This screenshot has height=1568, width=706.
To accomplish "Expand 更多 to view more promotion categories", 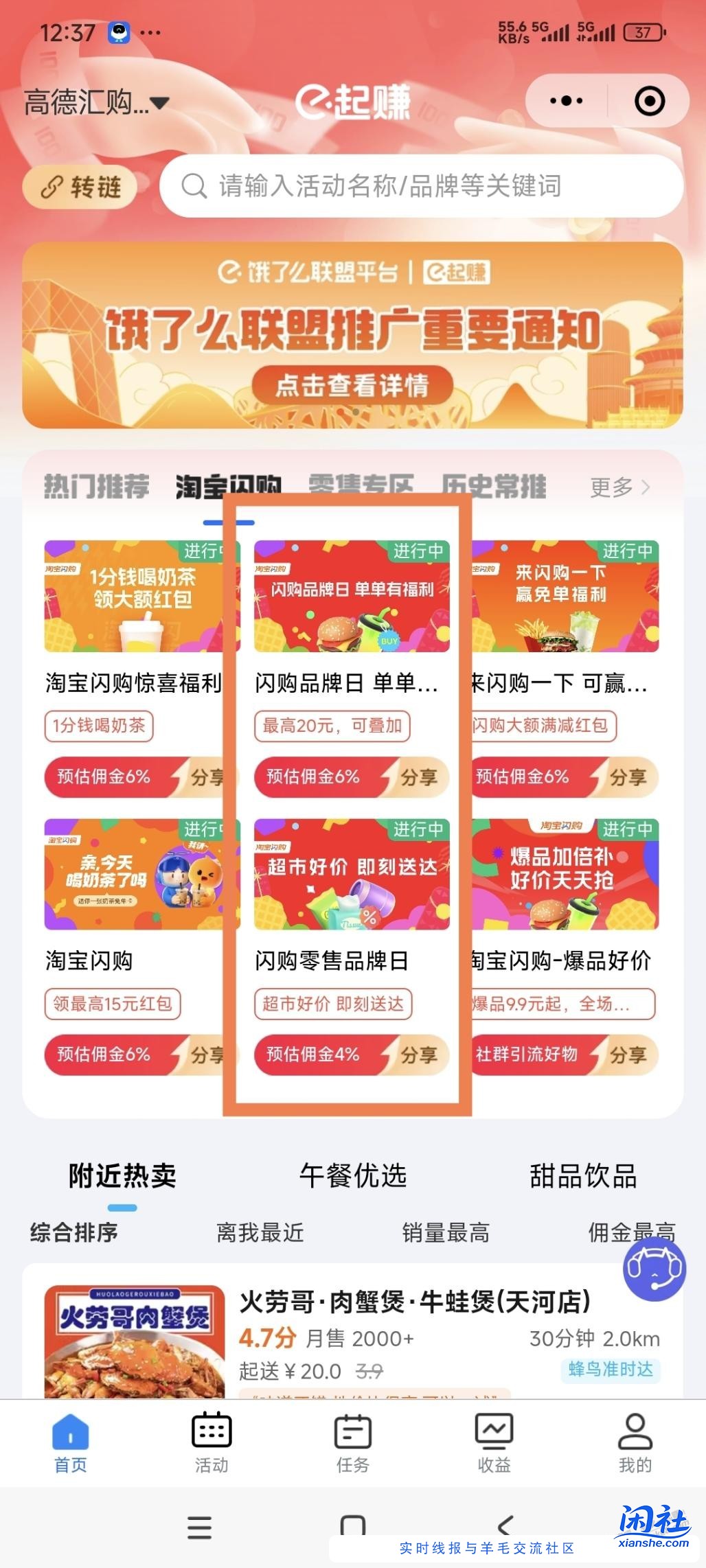I will click(619, 487).
